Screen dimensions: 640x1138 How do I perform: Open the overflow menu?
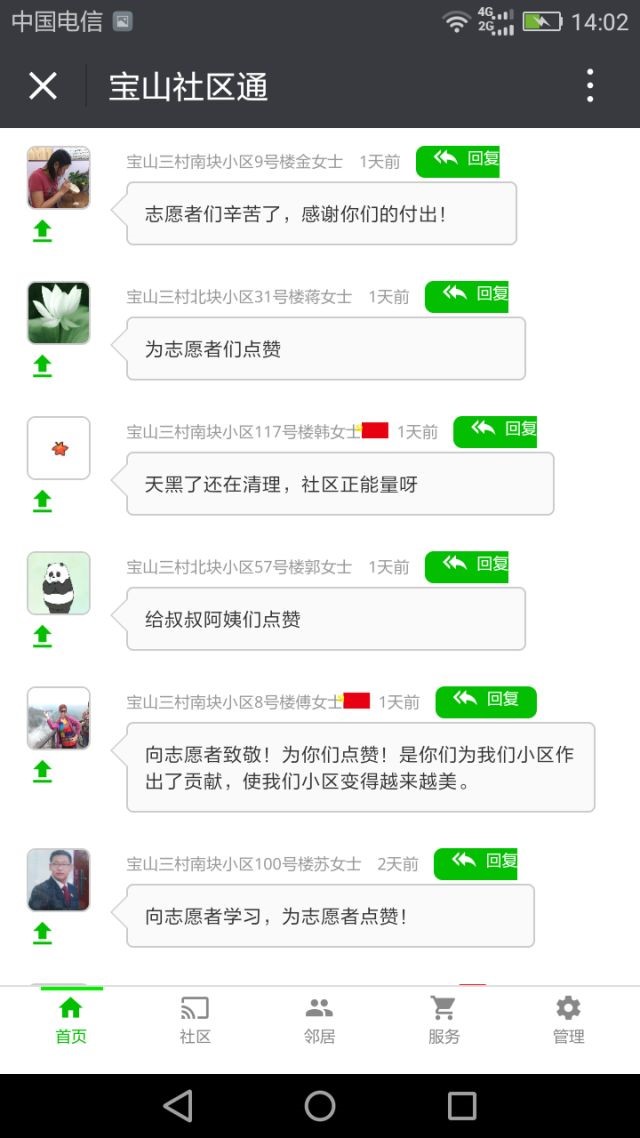click(590, 87)
